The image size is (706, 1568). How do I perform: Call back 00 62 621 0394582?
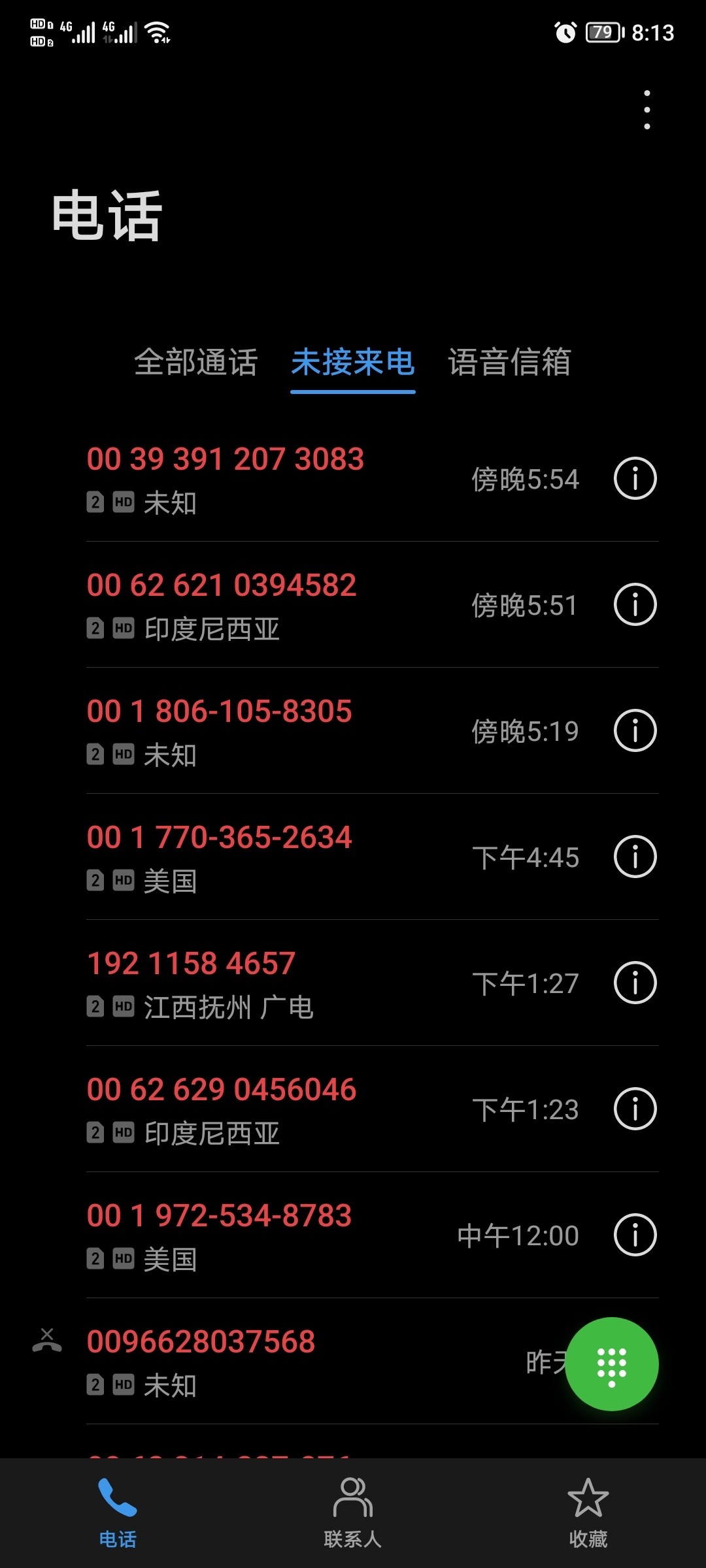(x=261, y=604)
